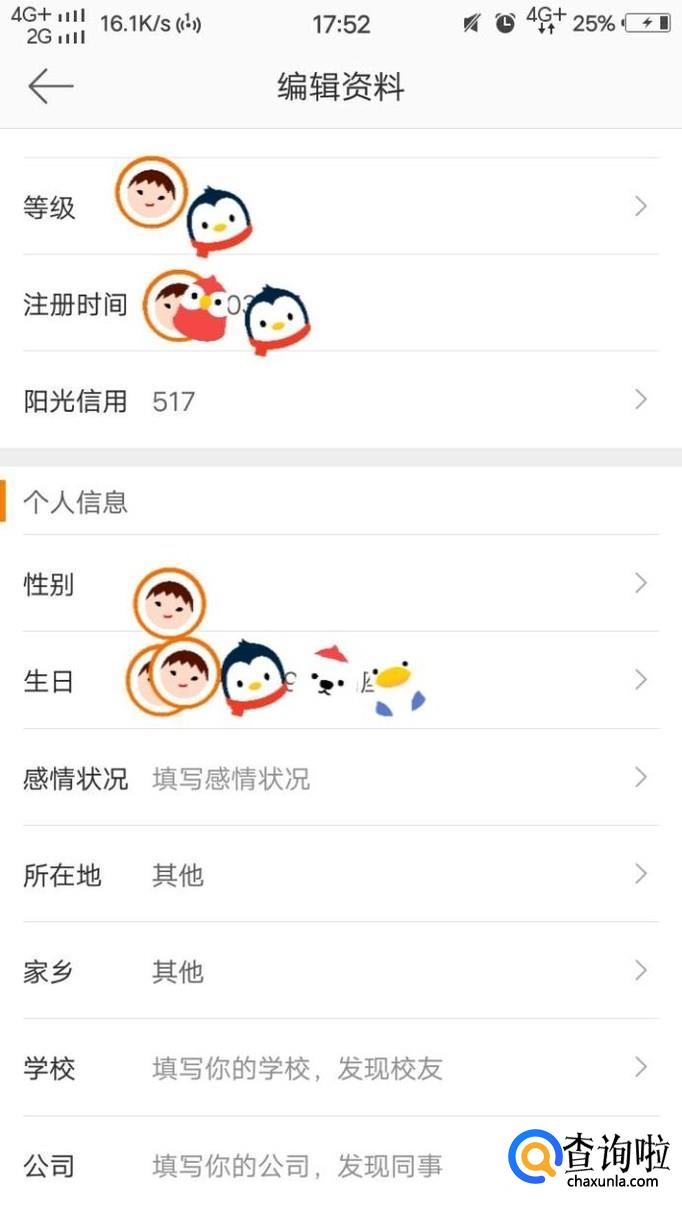Add your school in 学校 row

click(x=340, y=1068)
